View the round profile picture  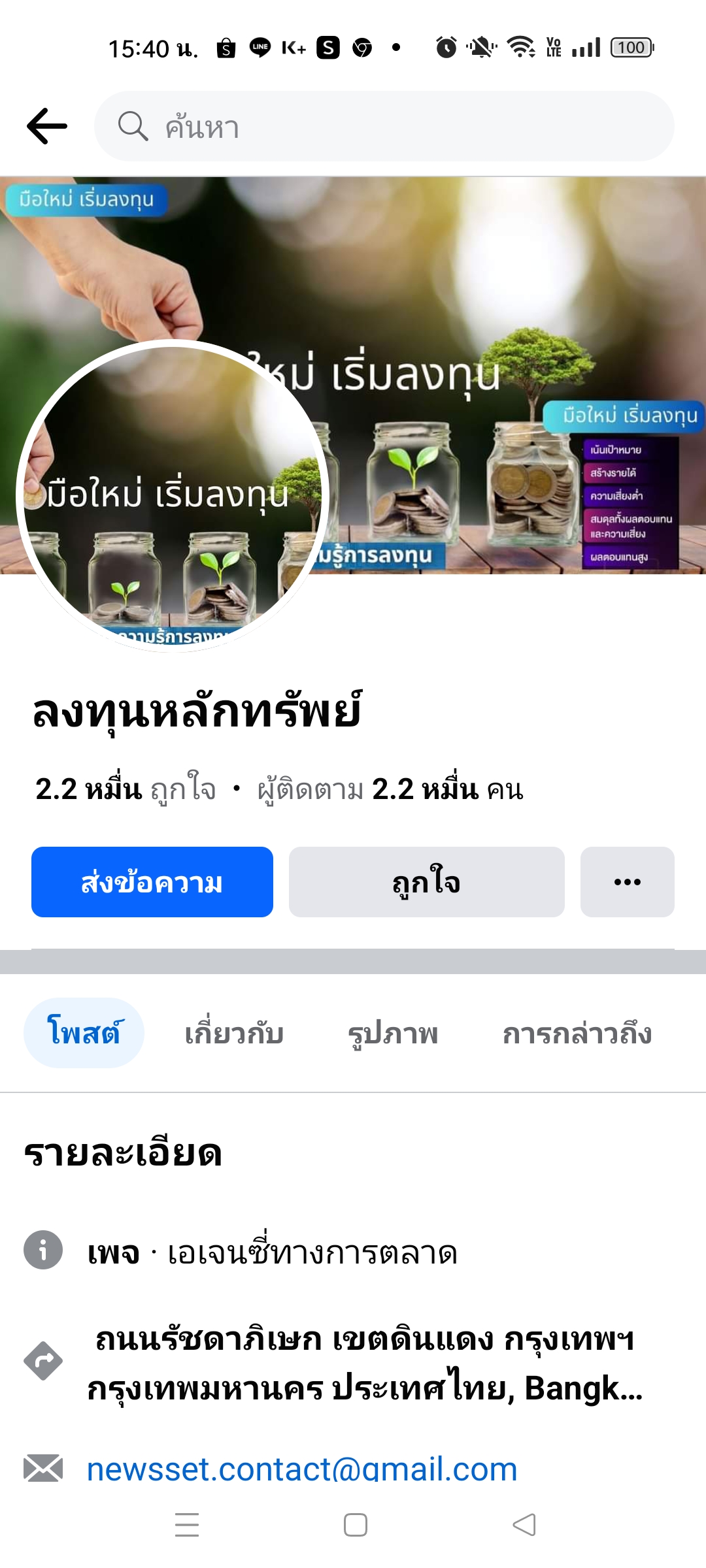click(173, 495)
